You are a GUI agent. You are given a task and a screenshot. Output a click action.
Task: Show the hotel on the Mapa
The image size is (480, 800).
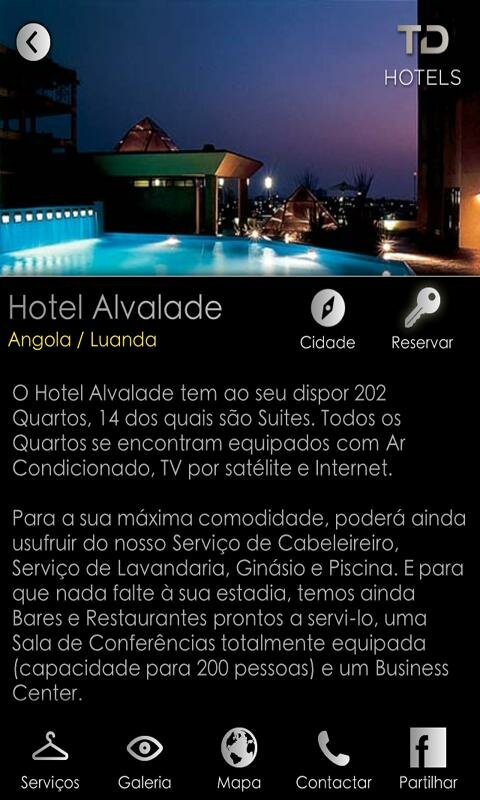click(x=239, y=760)
